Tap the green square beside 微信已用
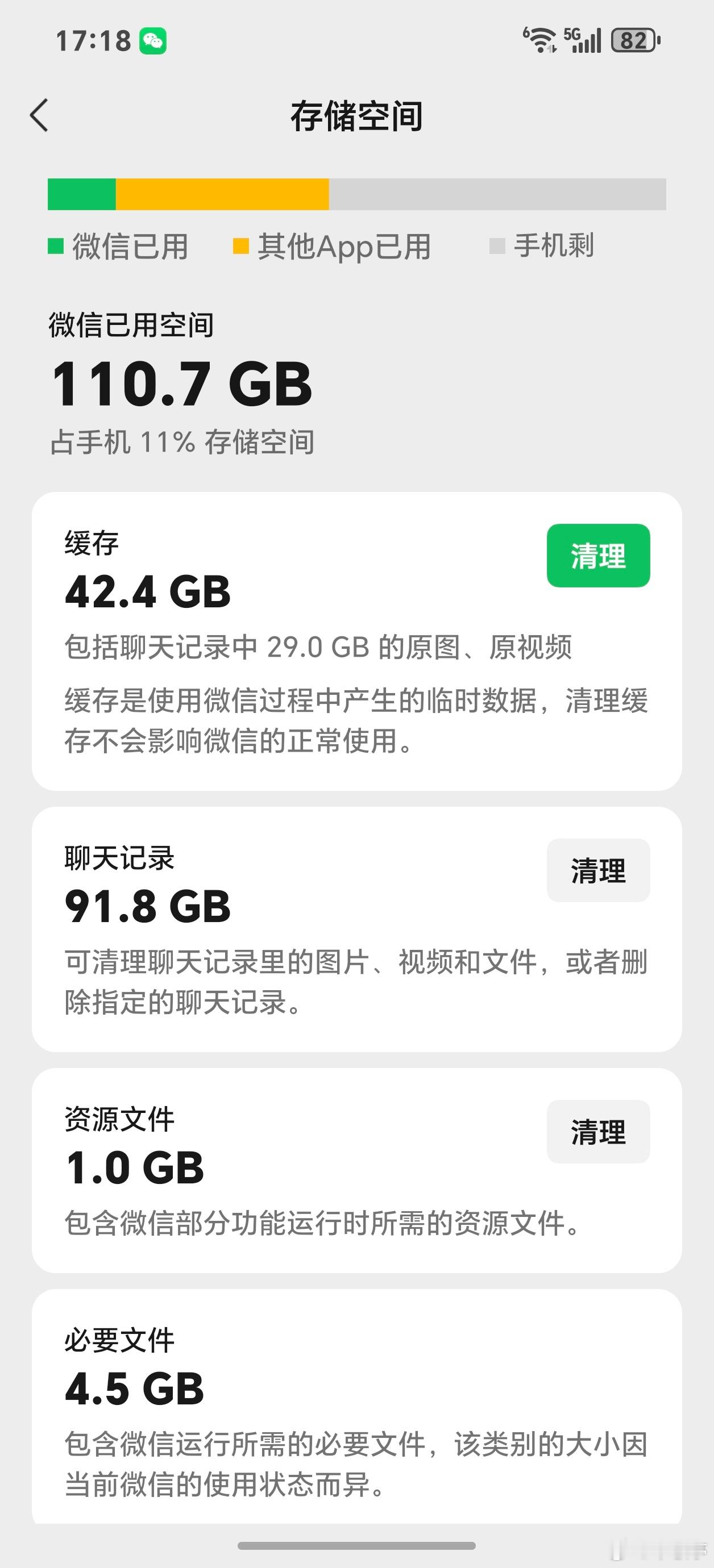The width and height of the screenshot is (714, 1568). pos(56,246)
